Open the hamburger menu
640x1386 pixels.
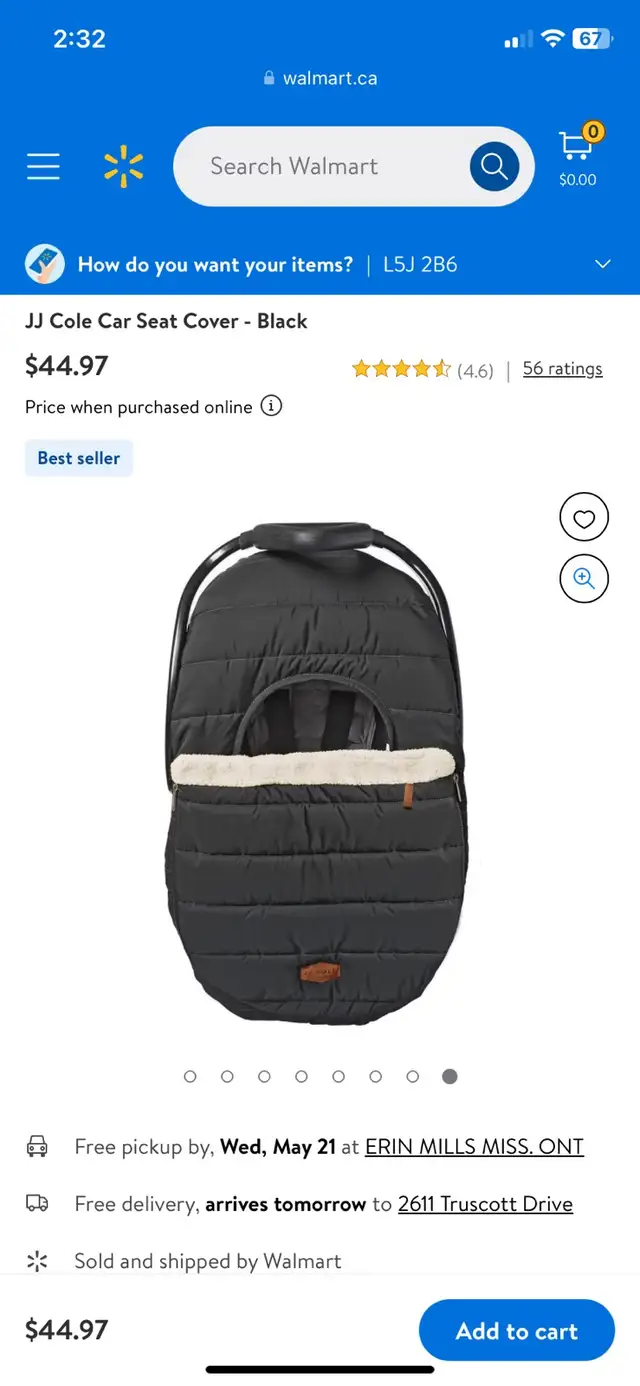point(43,166)
